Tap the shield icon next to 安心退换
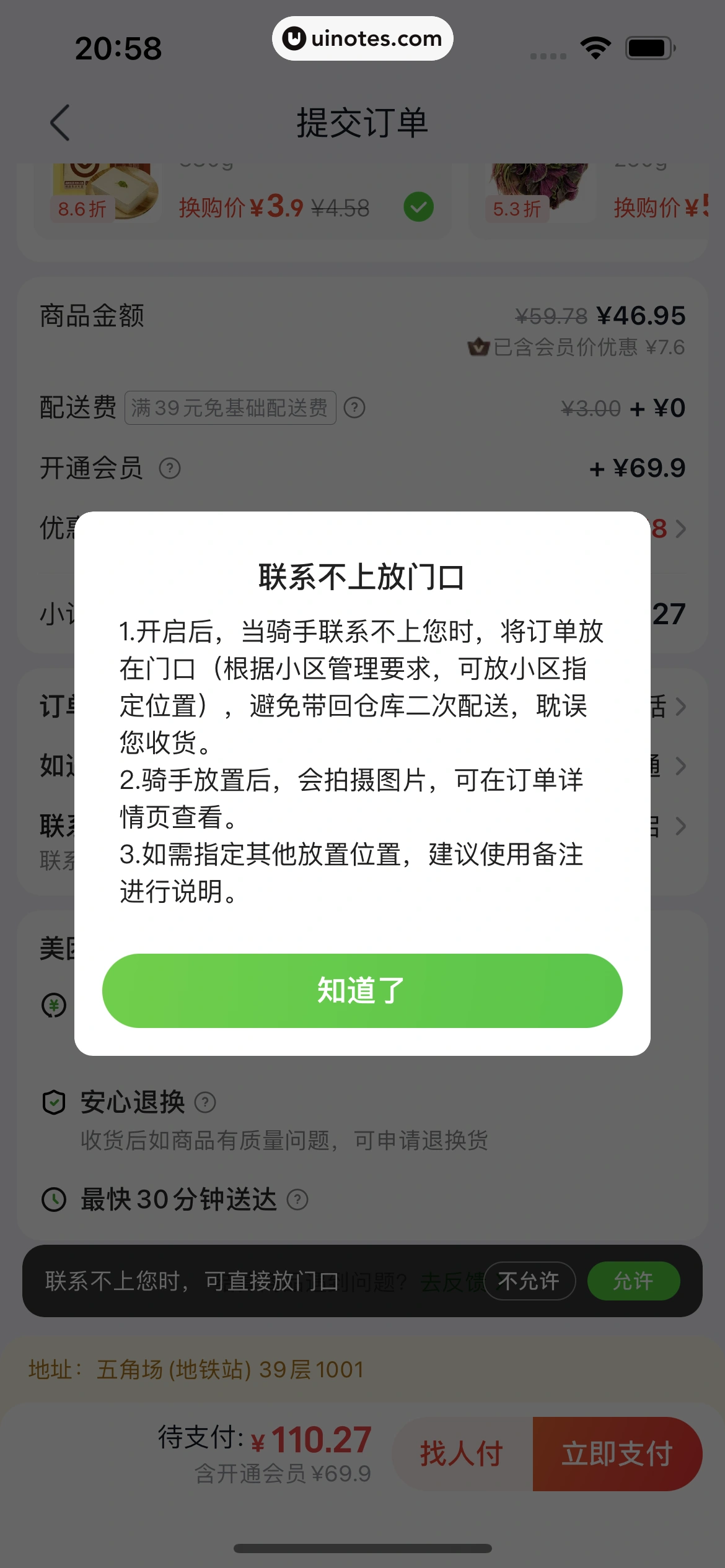This screenshot has width=725, height=1568. 53,1101
